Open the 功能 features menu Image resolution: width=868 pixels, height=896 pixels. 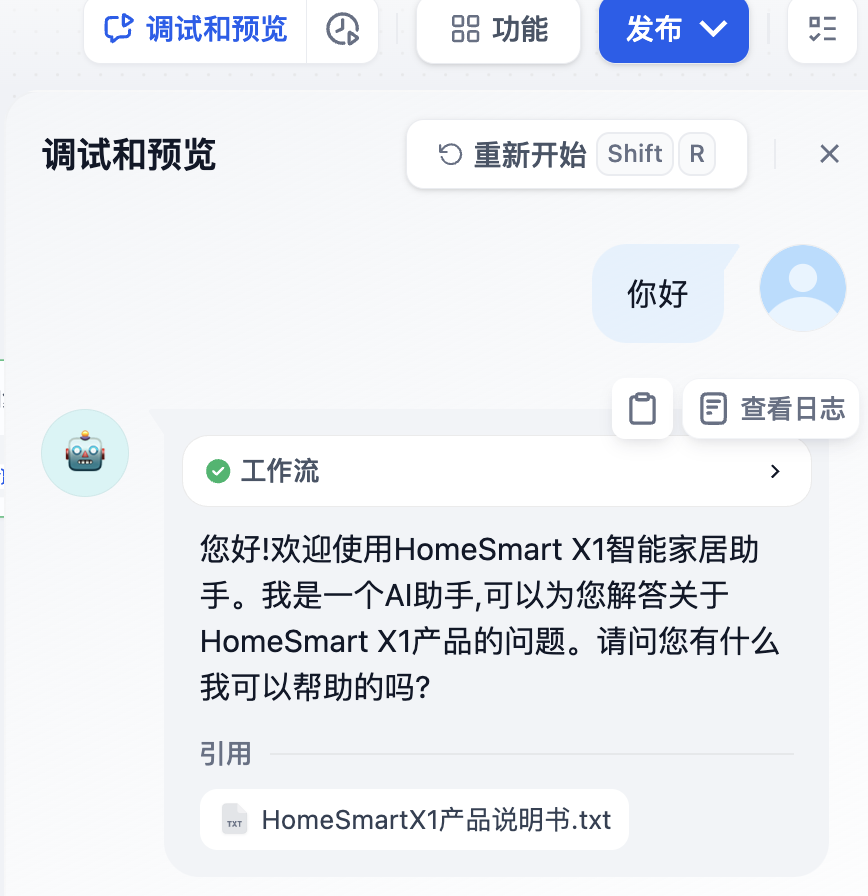[x=498, y=29]
